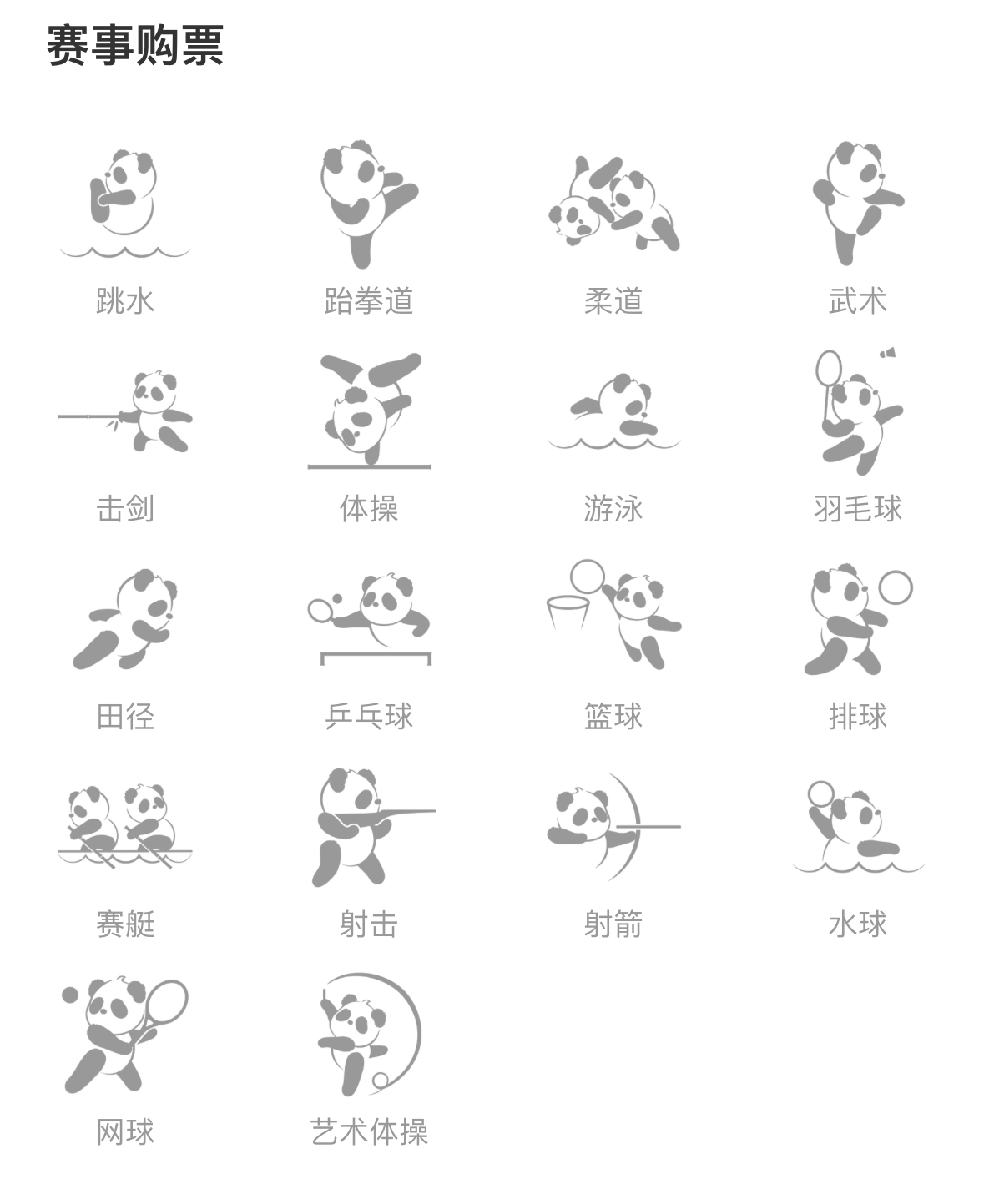Tap the 击剑 fencing icon

coord(124,413)
